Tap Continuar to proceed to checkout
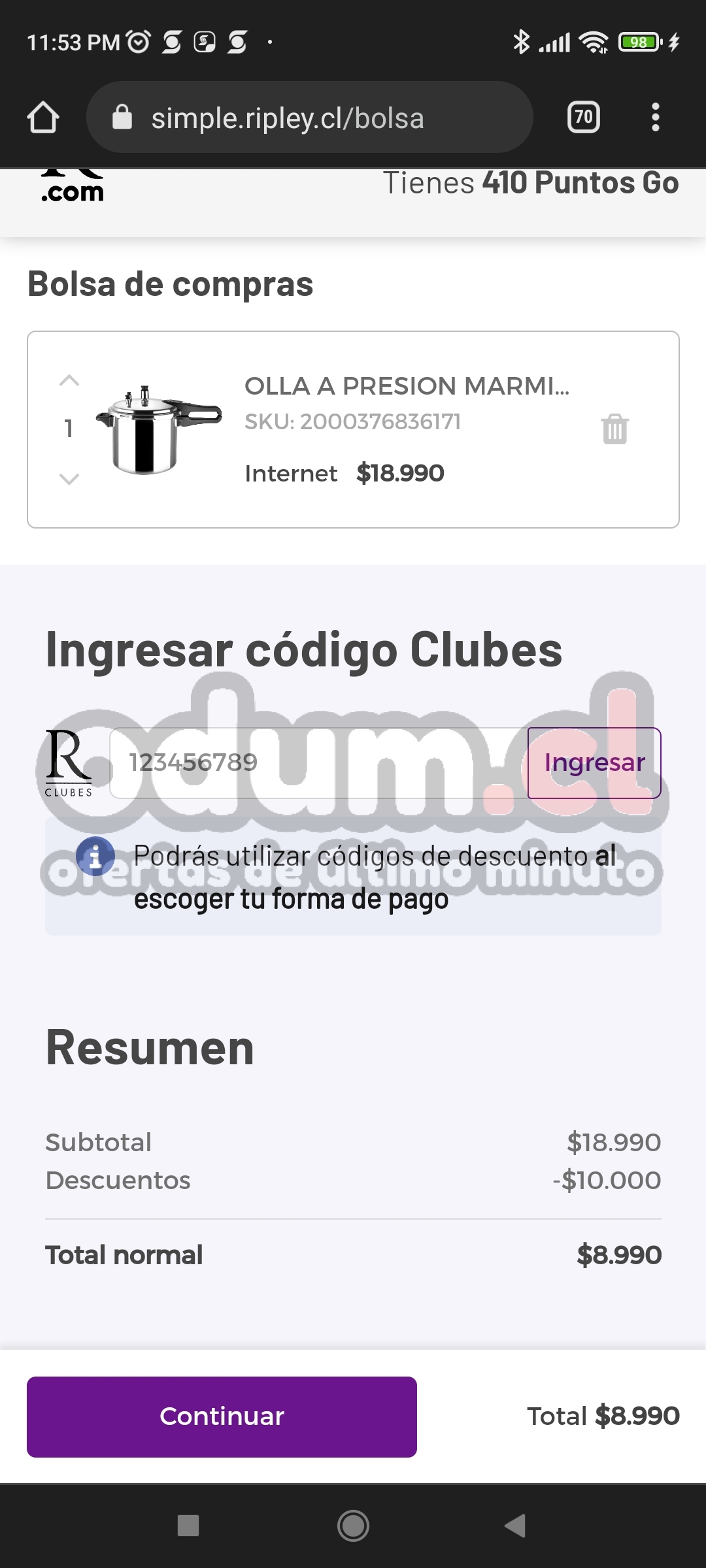The image size is (706, 1568). tap(222, 1416)
